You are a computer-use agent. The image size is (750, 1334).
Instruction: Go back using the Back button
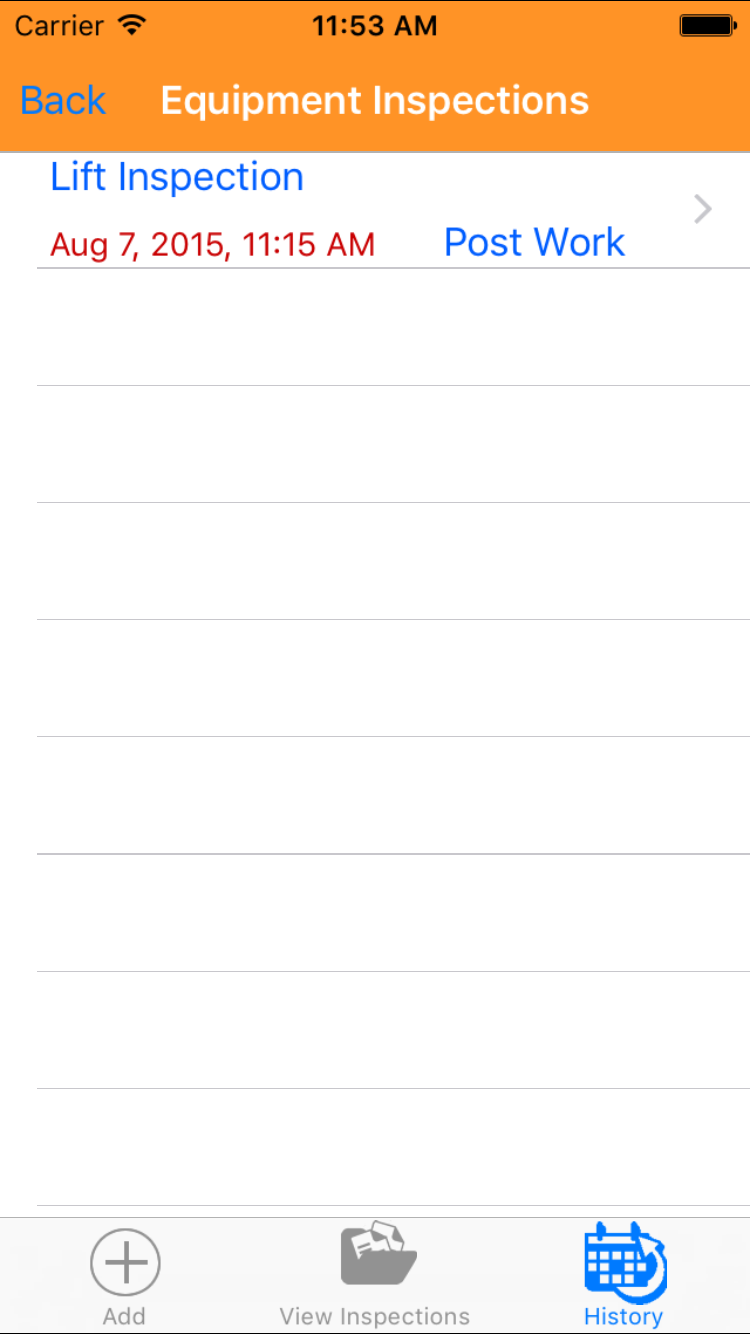pos(63,101)
